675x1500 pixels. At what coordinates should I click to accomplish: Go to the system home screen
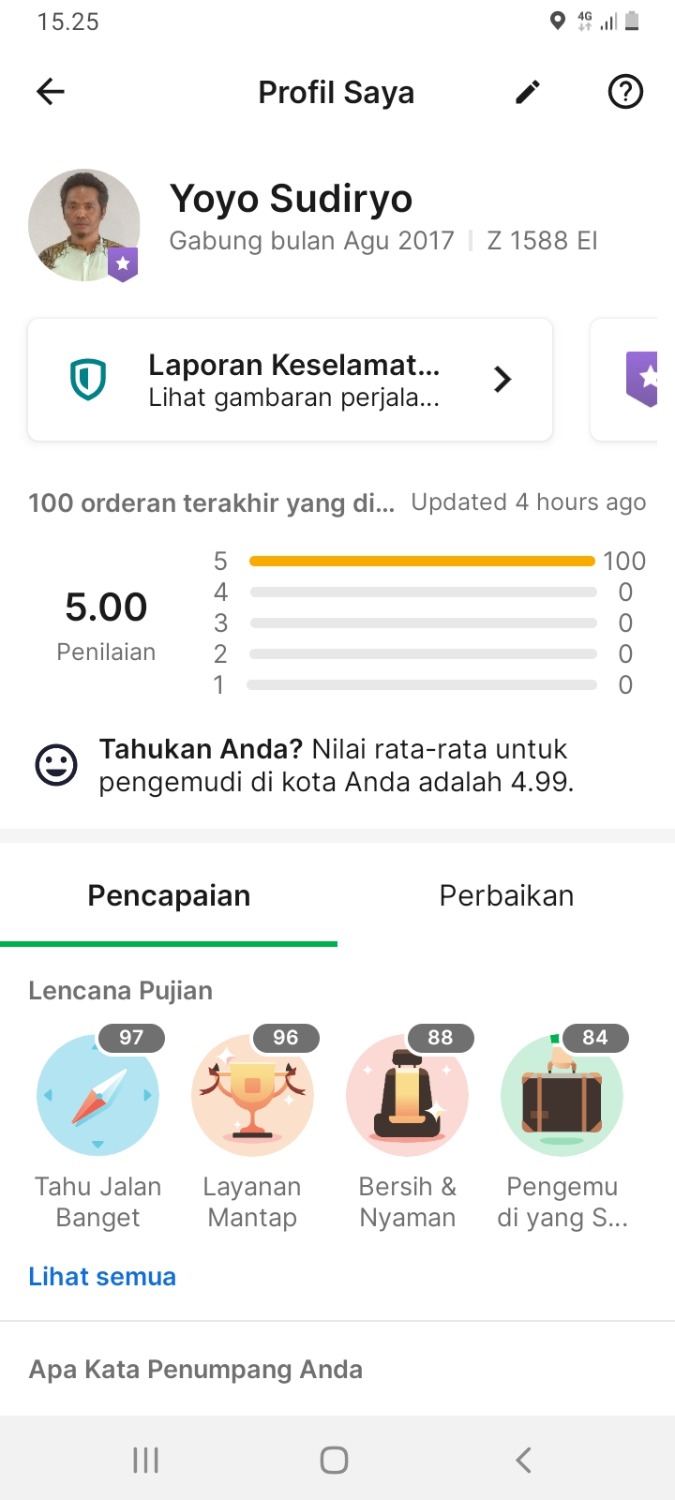[334, 1460]
